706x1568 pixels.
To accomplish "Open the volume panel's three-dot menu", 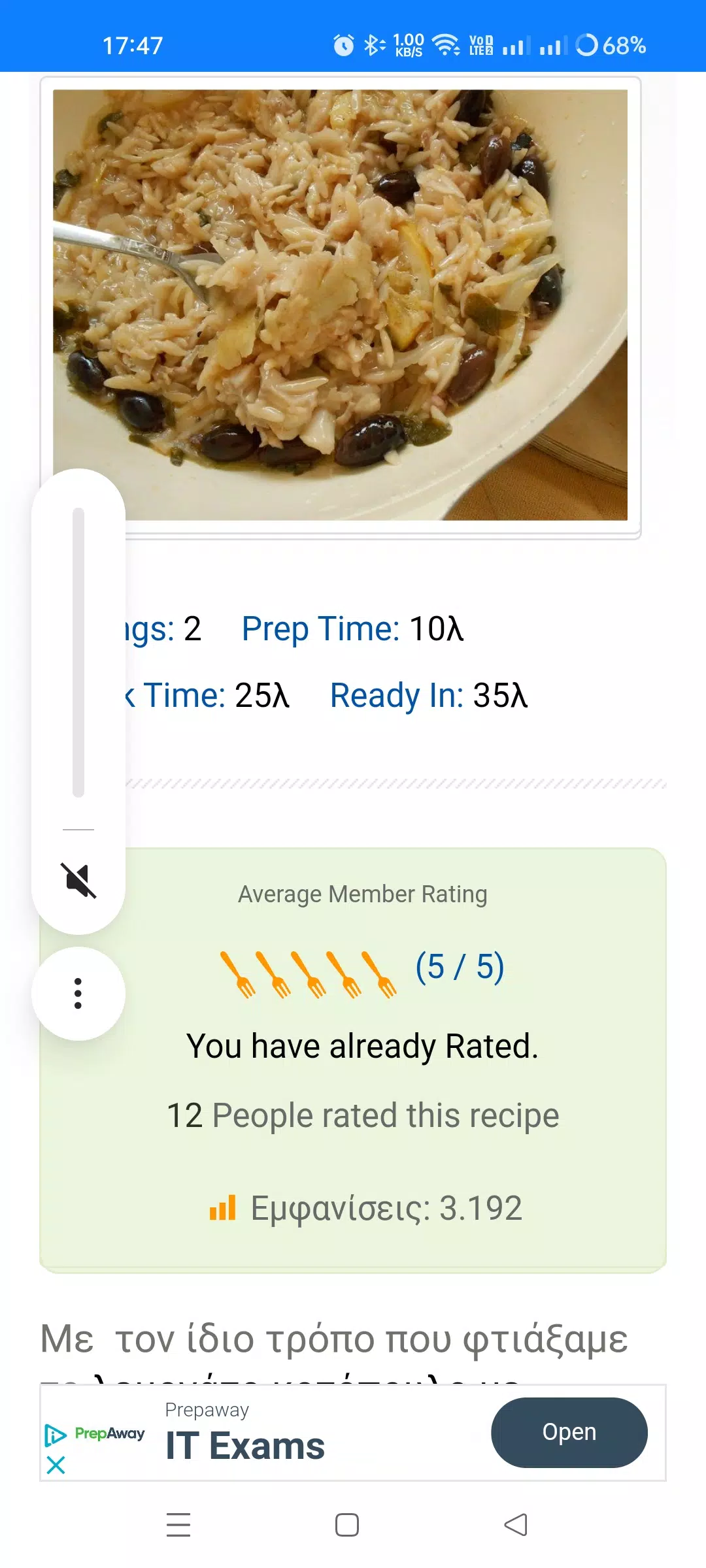I will tap(78, 993).
